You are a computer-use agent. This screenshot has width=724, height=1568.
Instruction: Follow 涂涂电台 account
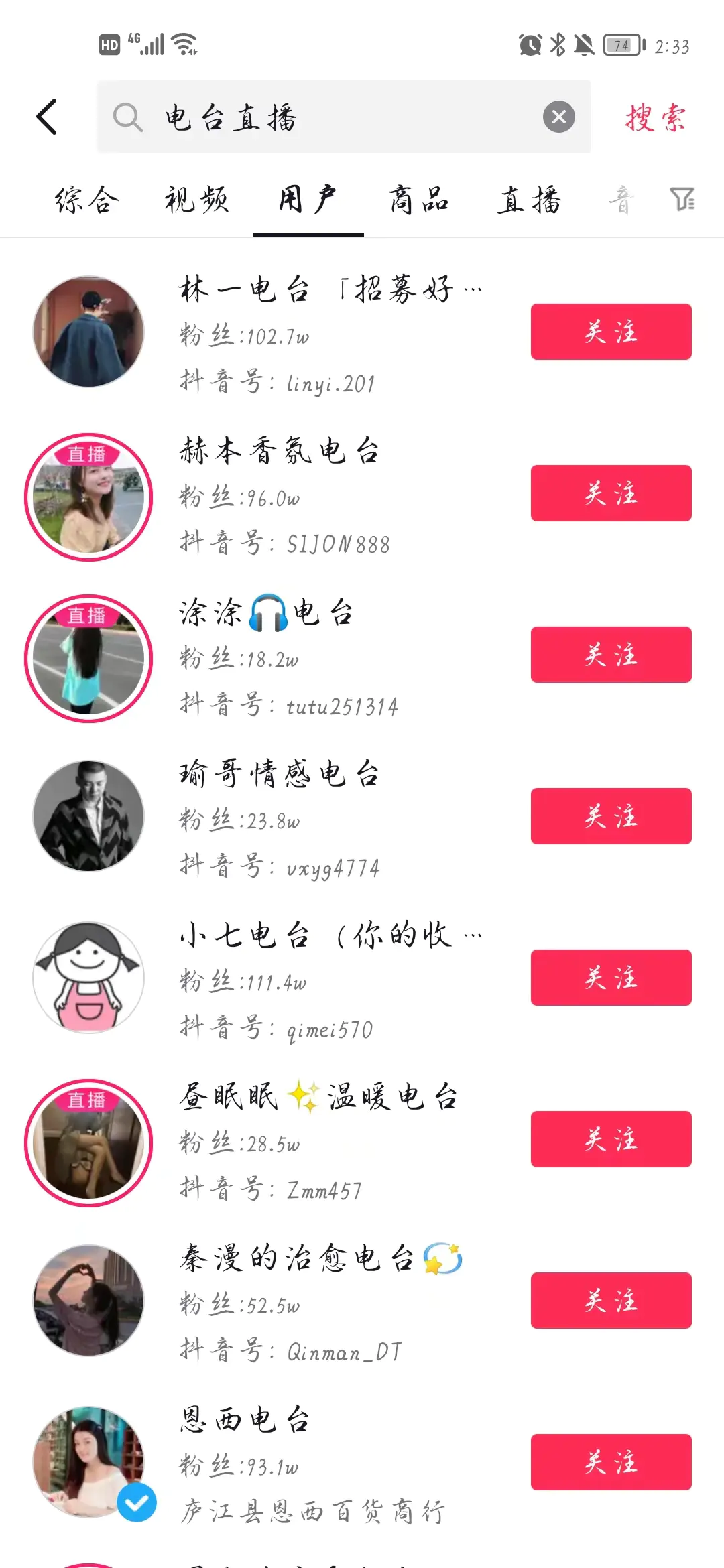coord(611,655)
